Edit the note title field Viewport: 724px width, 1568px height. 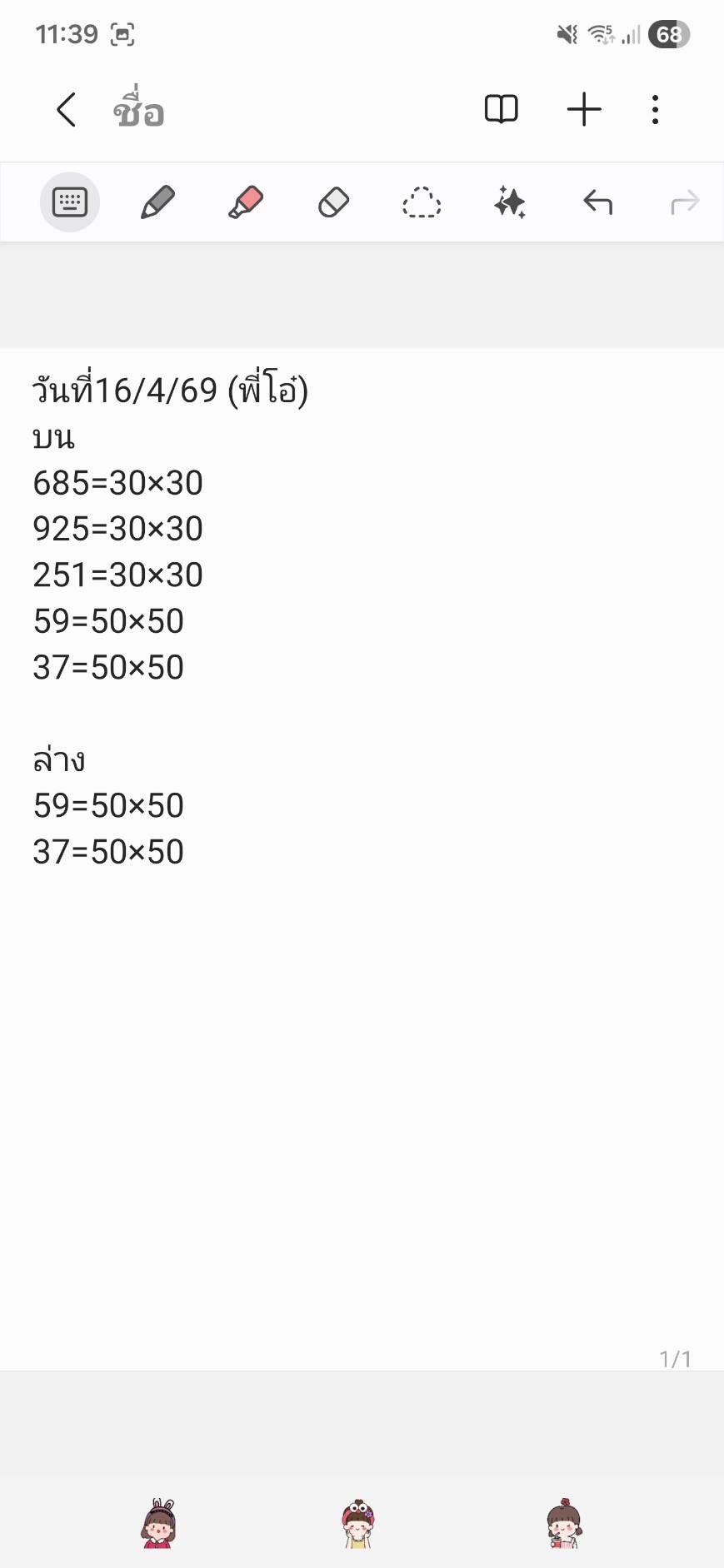(x=139, y=111)
